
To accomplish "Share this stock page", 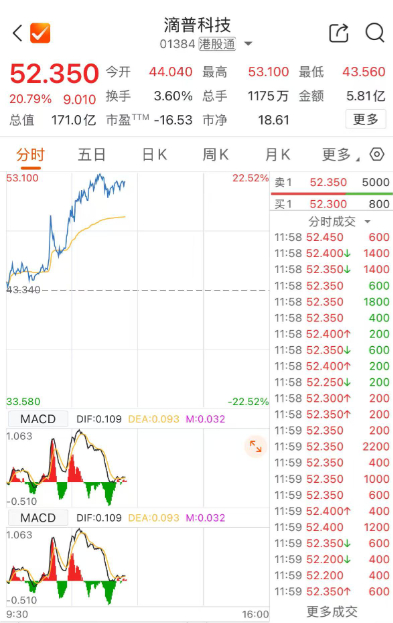I will [x=339, y=33].
